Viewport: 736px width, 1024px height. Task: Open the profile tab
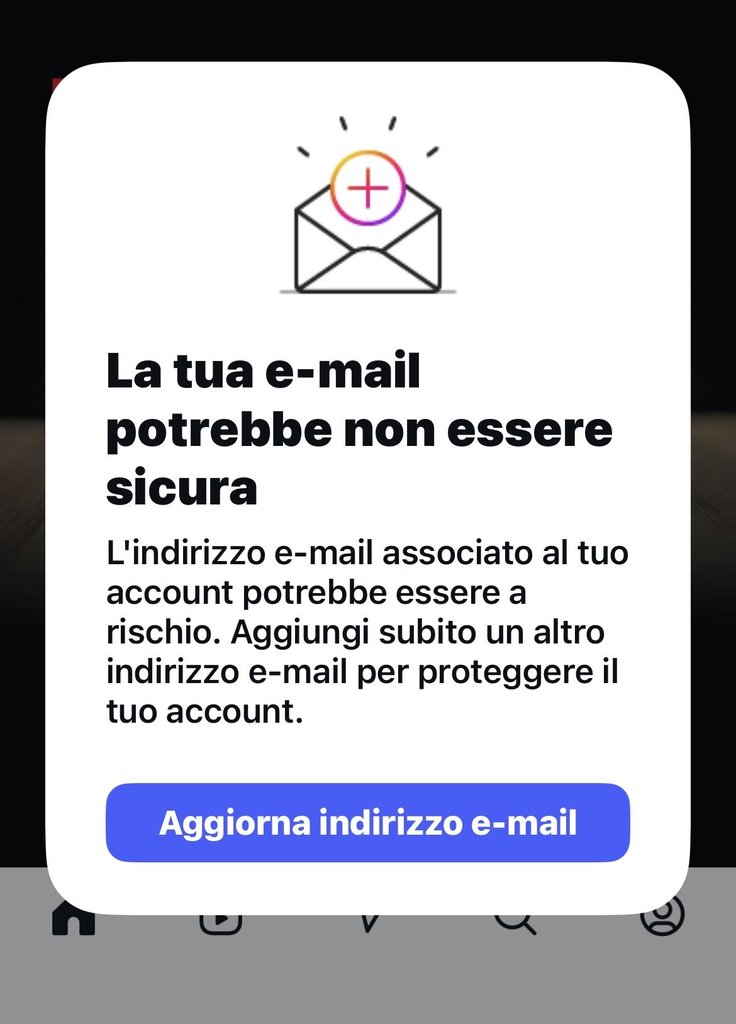point(662,916)
